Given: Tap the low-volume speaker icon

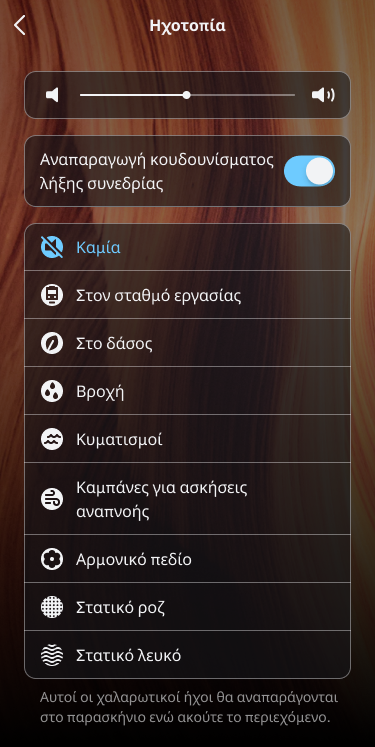Looking at the screenshot, I should pos(52,95).
